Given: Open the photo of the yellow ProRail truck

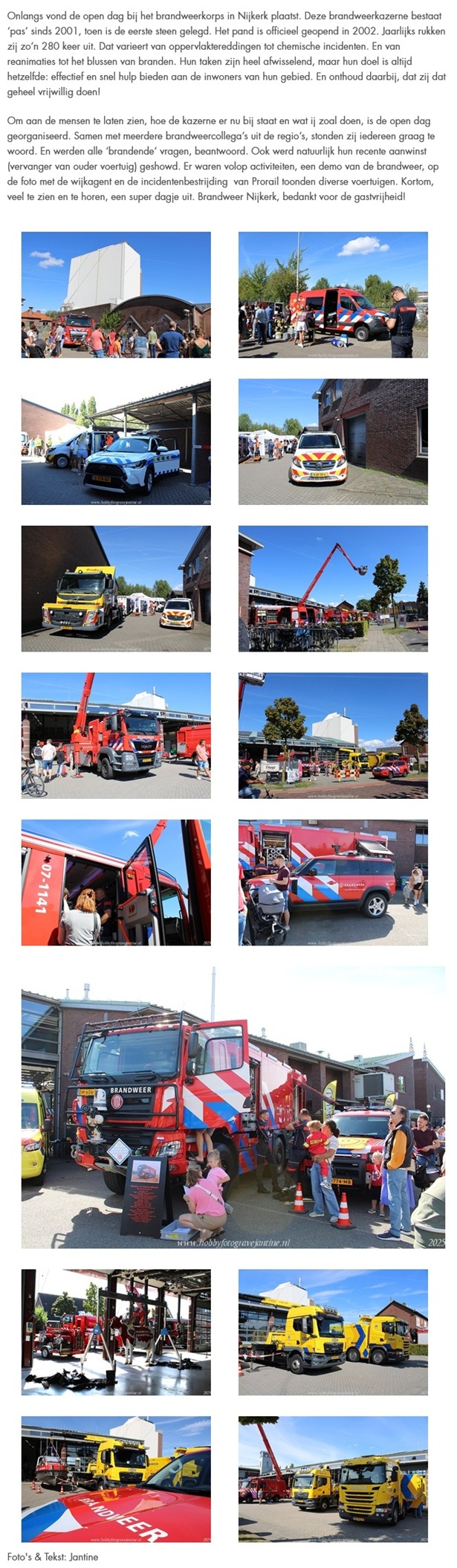Looking at the screenshot, I should pos(116,588).
